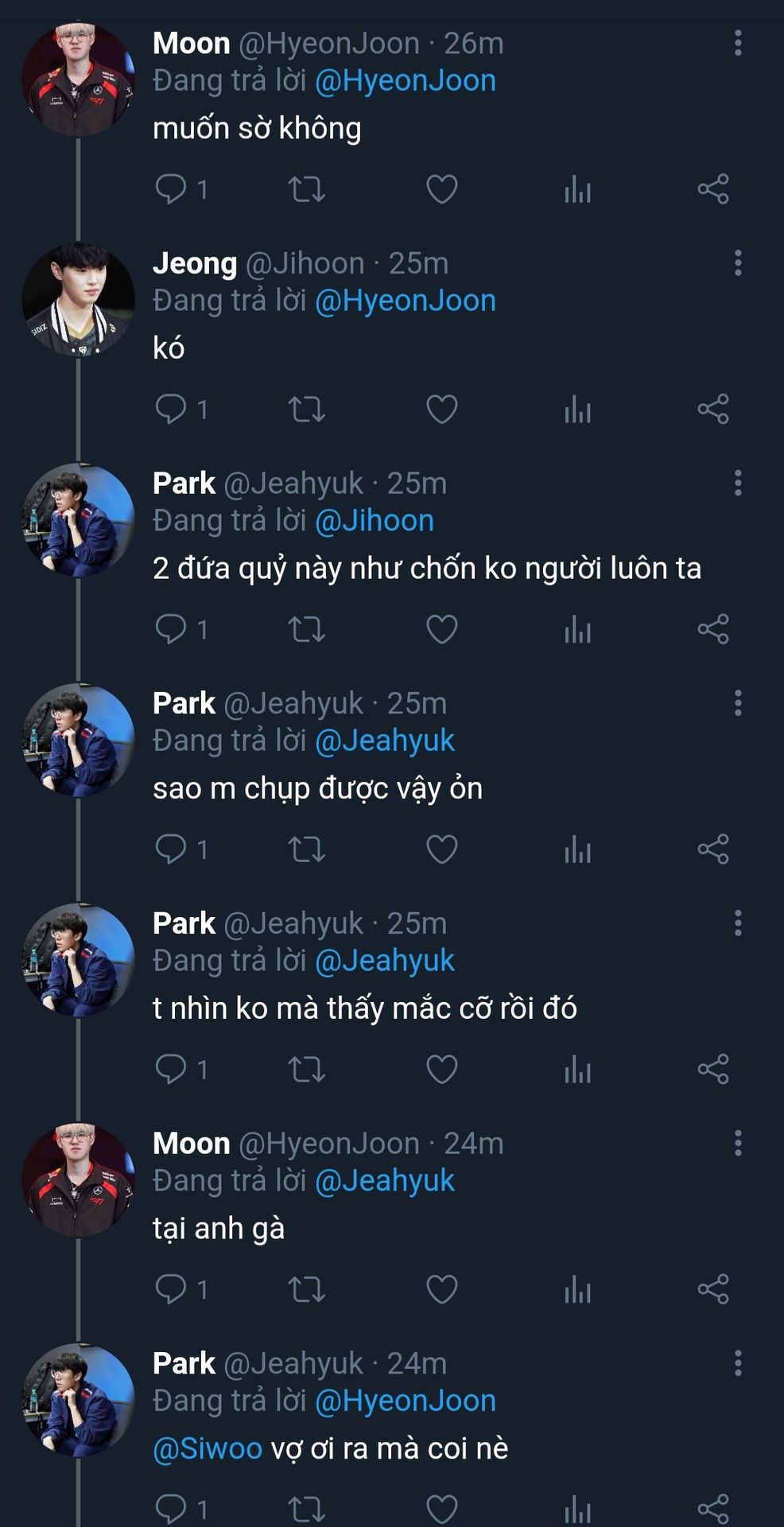
Task: Share Park's "sao m chụp được" tweet
Action: click(713, 849)
